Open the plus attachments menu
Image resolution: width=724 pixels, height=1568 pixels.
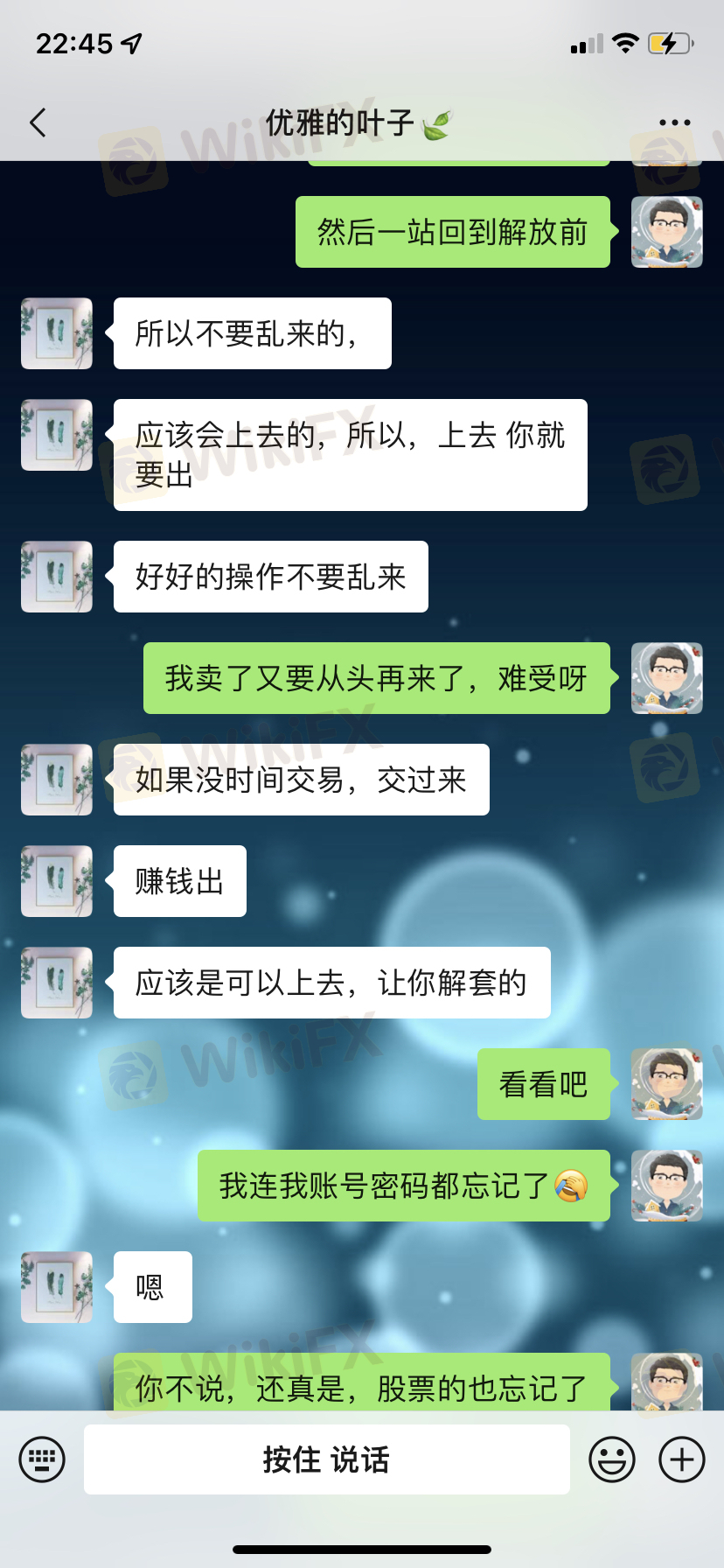[x=682, y=1459]
